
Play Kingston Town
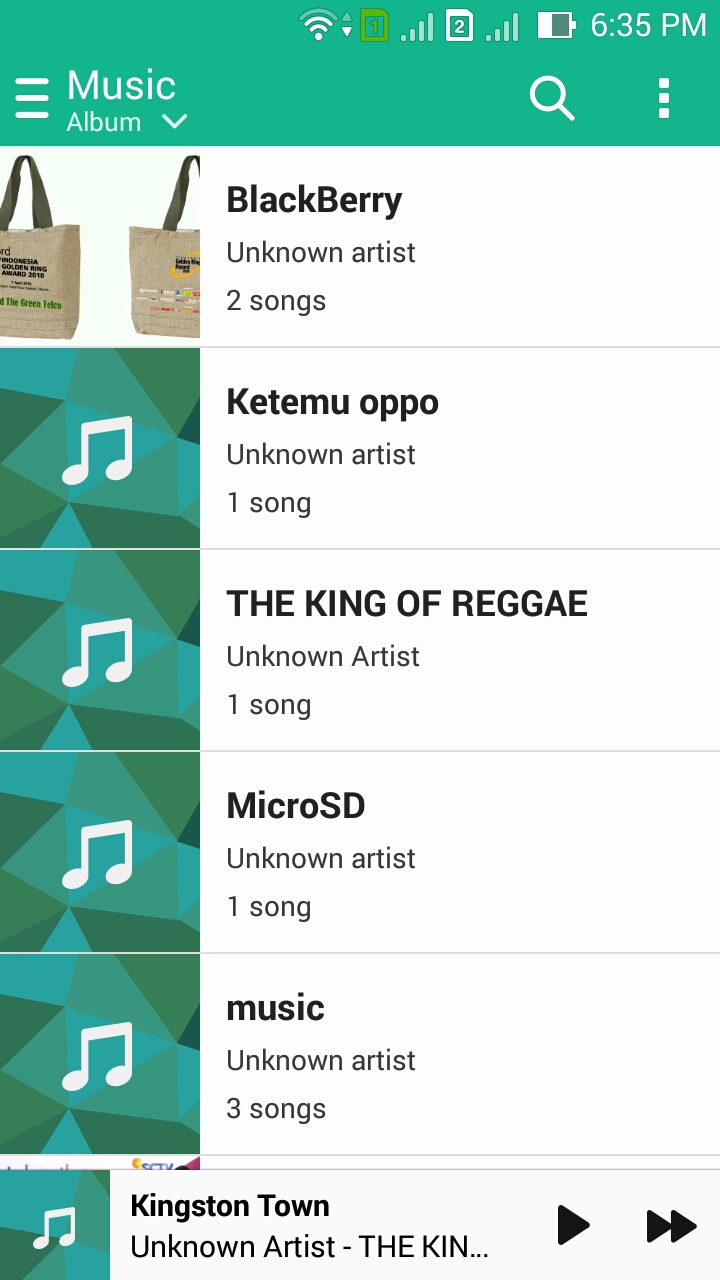[572, 1225]
